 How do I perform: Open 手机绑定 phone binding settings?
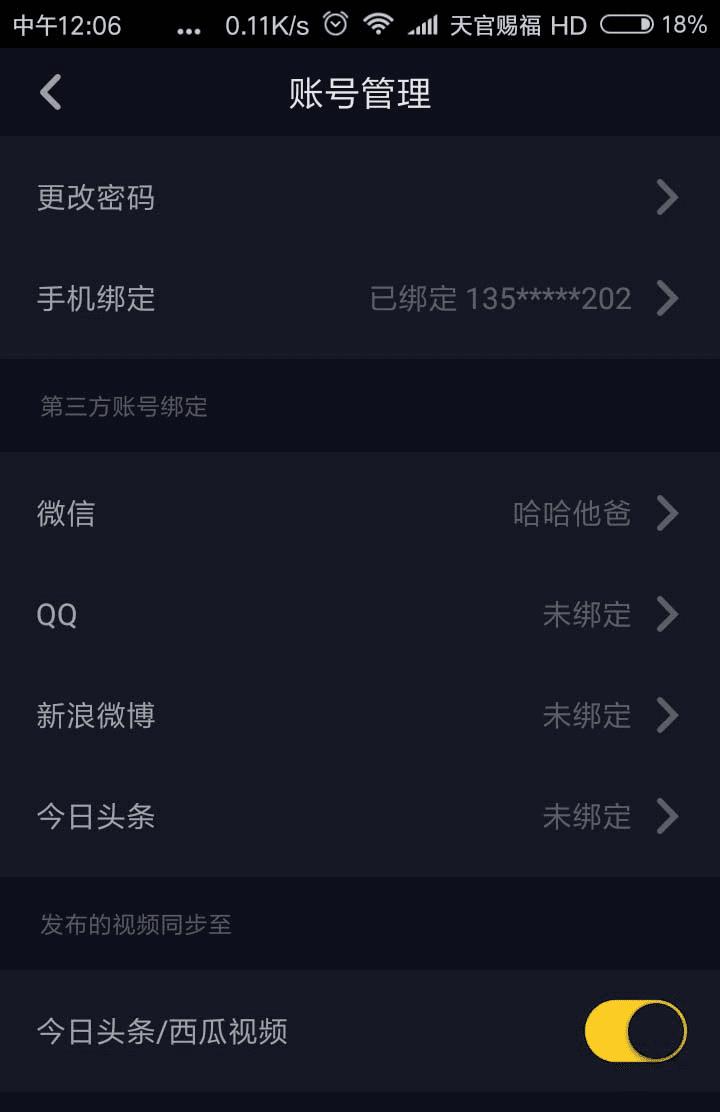coord(360,299)
